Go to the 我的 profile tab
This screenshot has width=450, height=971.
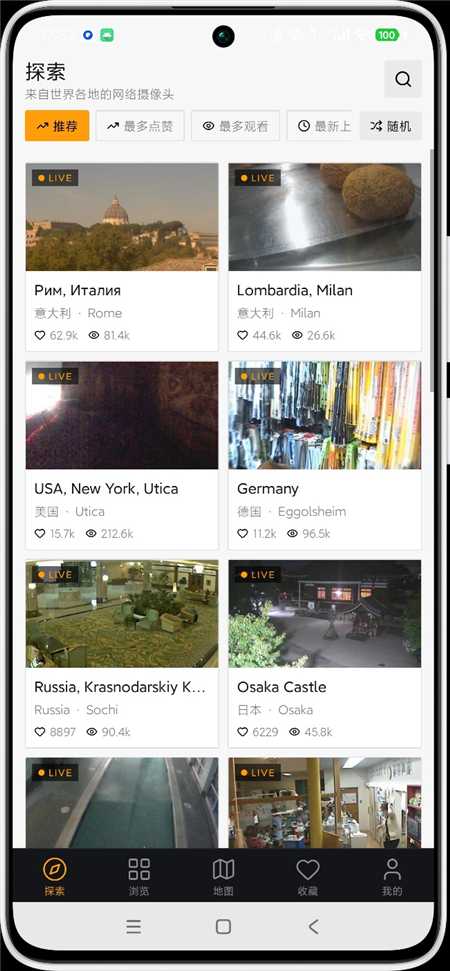coord(392,876)
